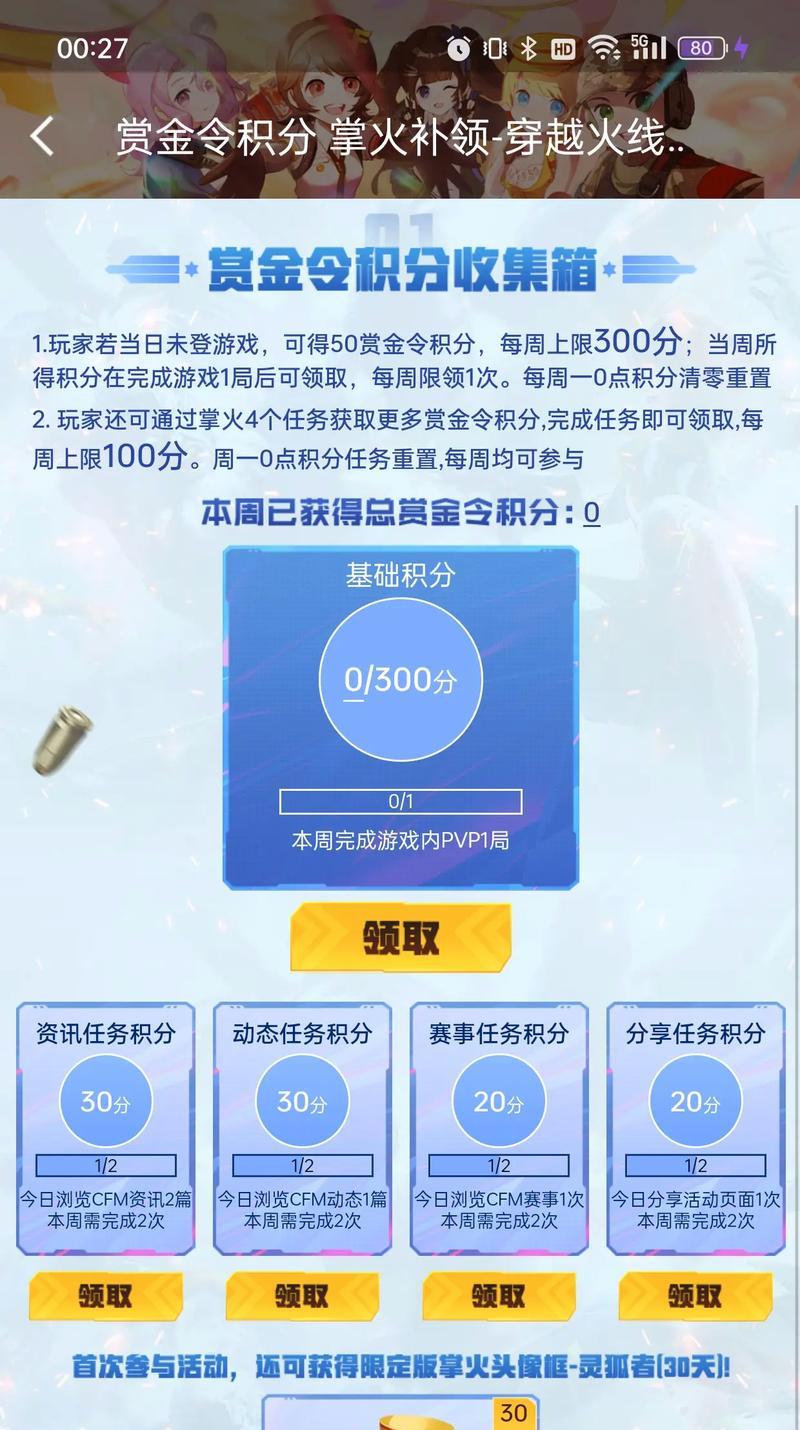Collect 分享任务积分 points via 领取

[x=695, y=1296]
